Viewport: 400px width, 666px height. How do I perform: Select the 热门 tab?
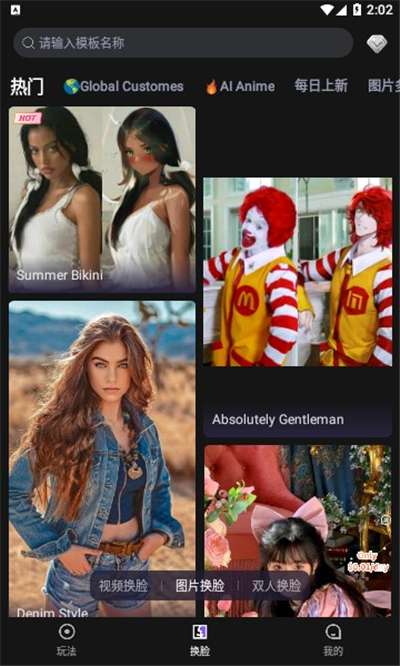27,86
